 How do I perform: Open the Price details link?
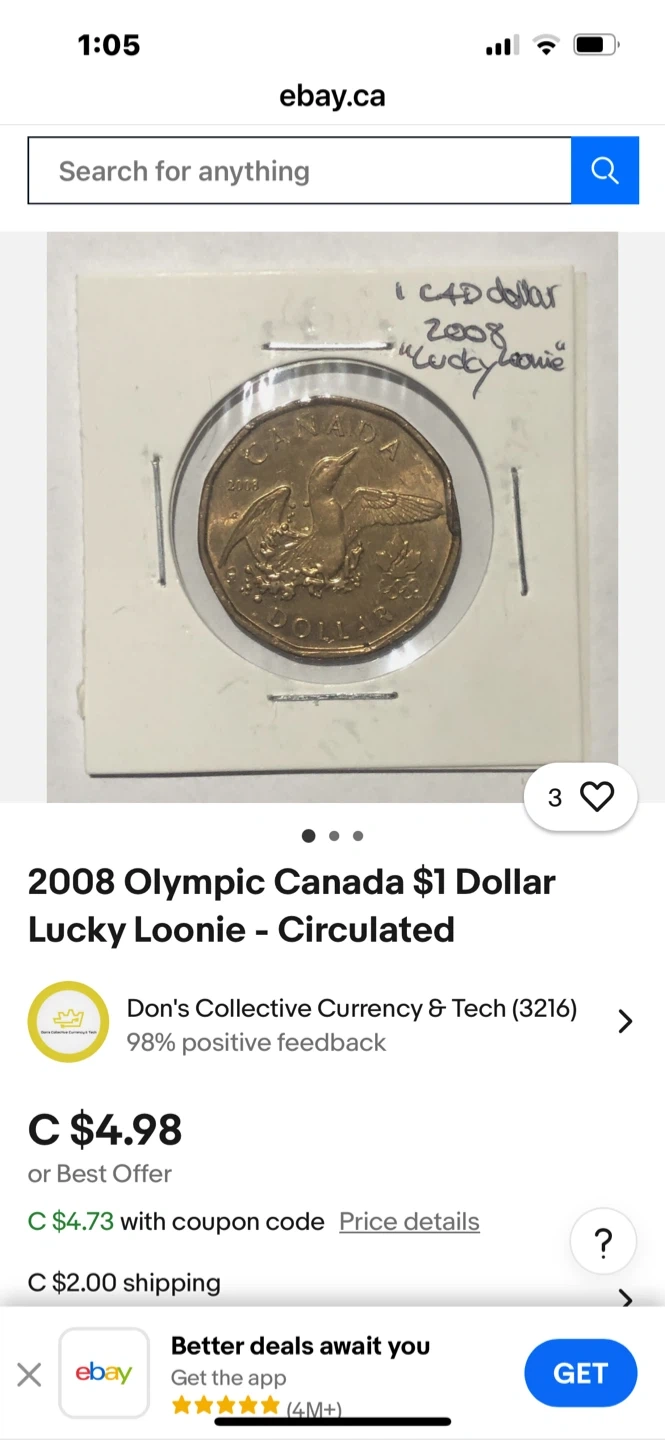coord(409,1221)
